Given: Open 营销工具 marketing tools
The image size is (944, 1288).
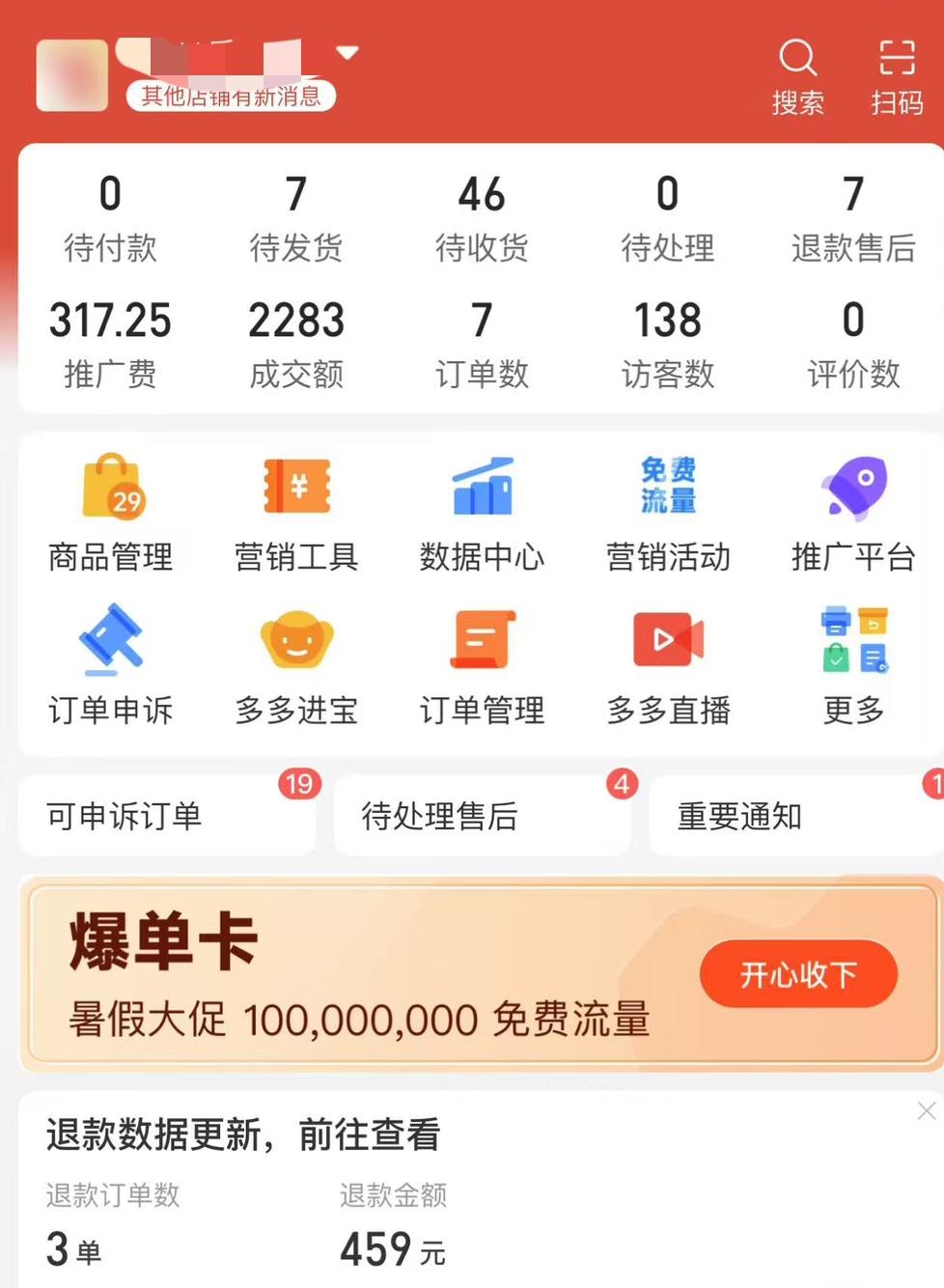Looking at the screenshot, I should 296,514.
